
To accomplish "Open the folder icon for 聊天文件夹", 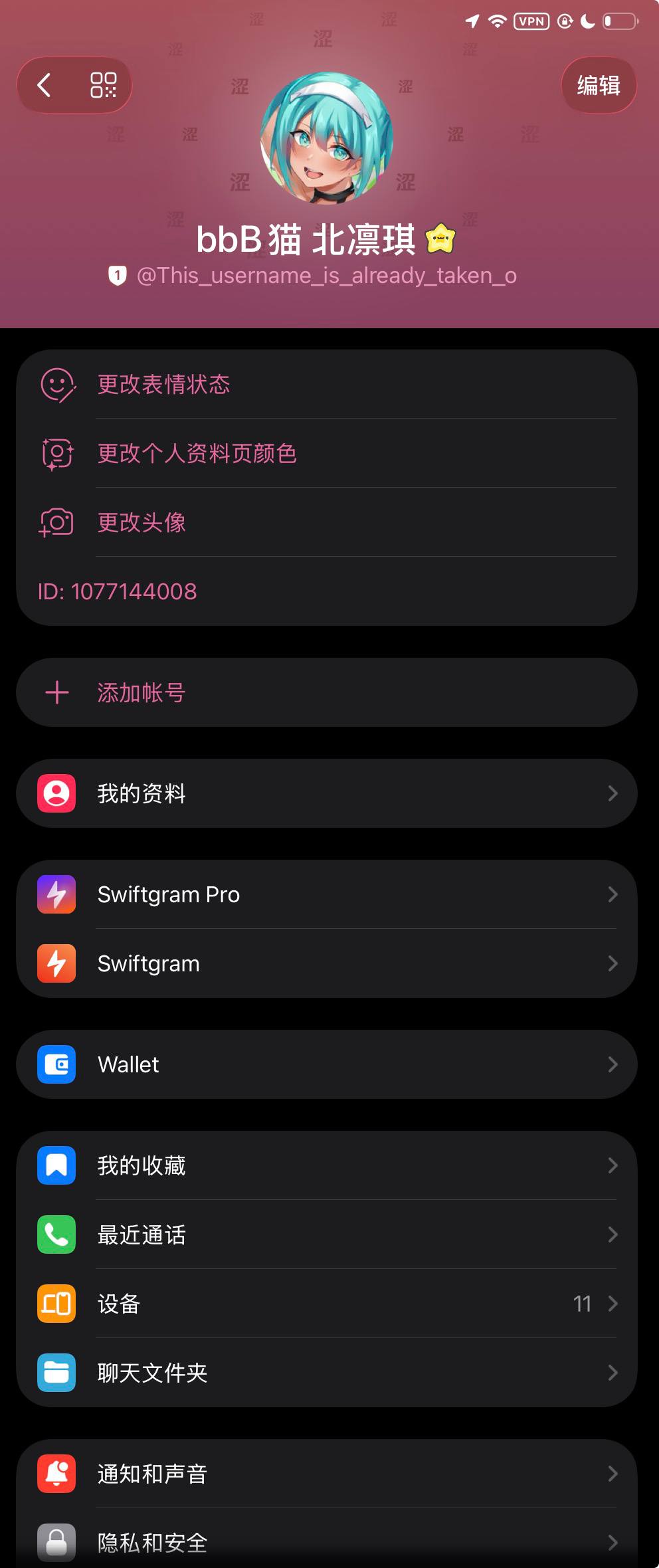I will [x=56, y=1373].
